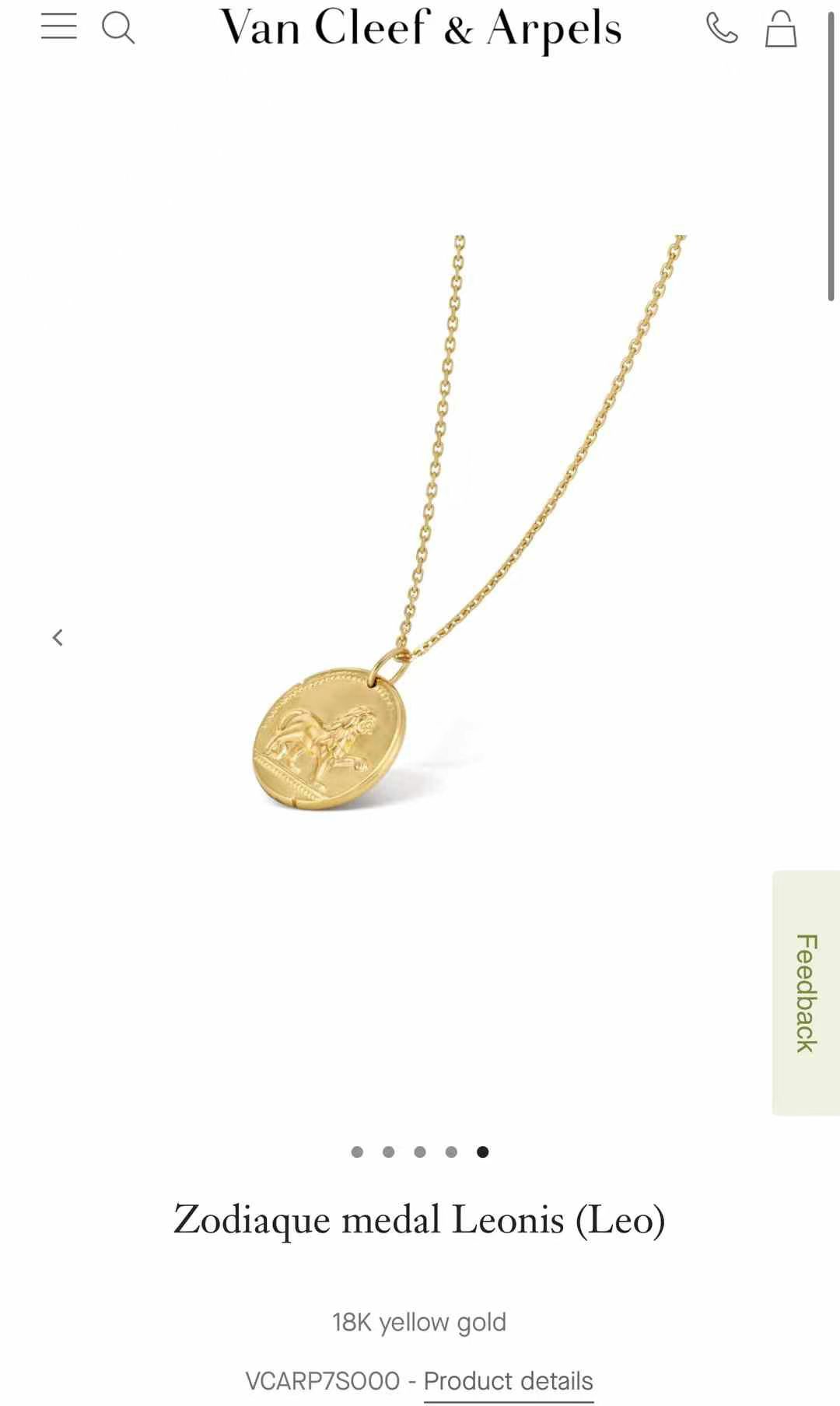Image resolution: width=840 pixels, height=1406 pixels.
Task: Jump to the first image dot
Action: point(357,1152)
